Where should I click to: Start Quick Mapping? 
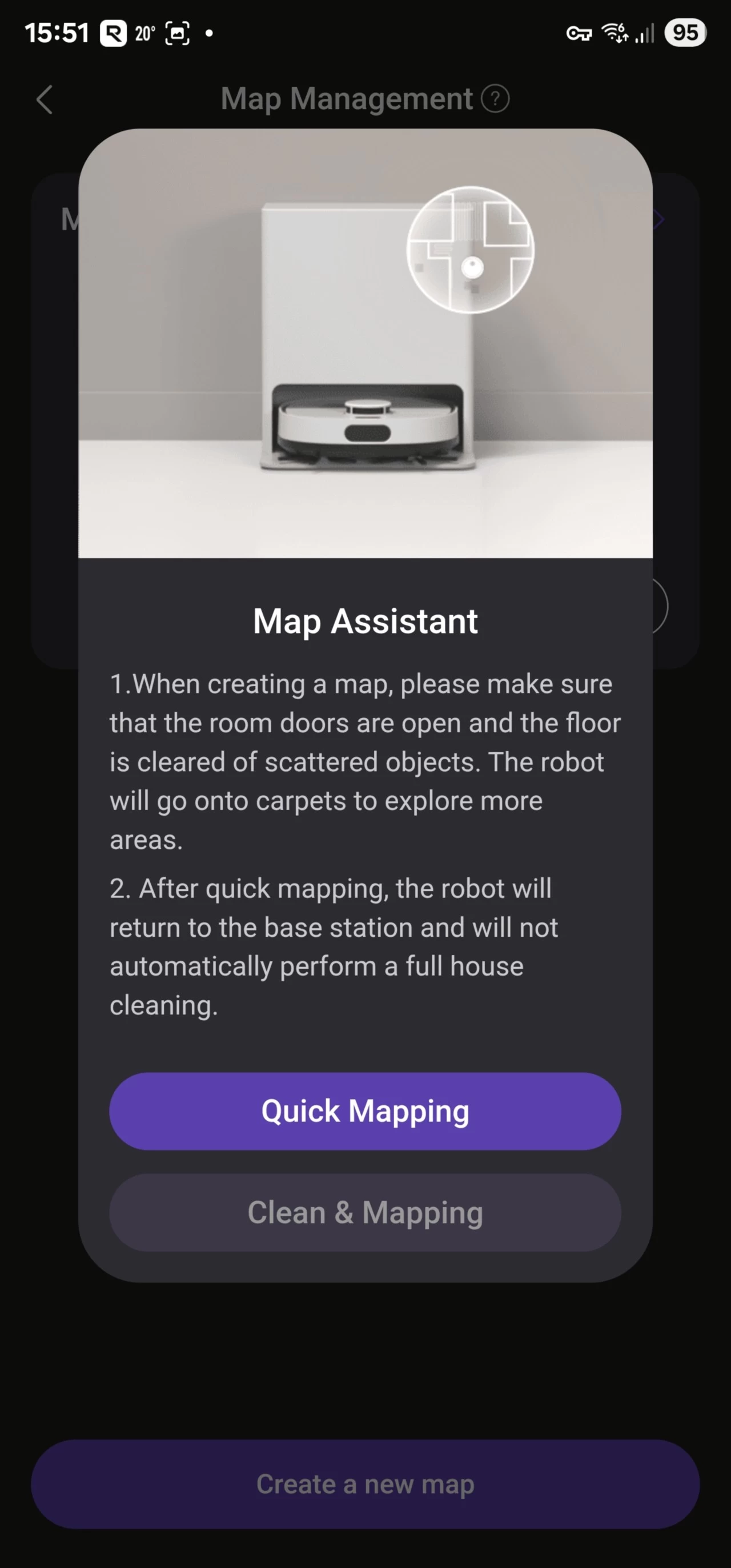pyautogui.click(x=365, y=1111)
